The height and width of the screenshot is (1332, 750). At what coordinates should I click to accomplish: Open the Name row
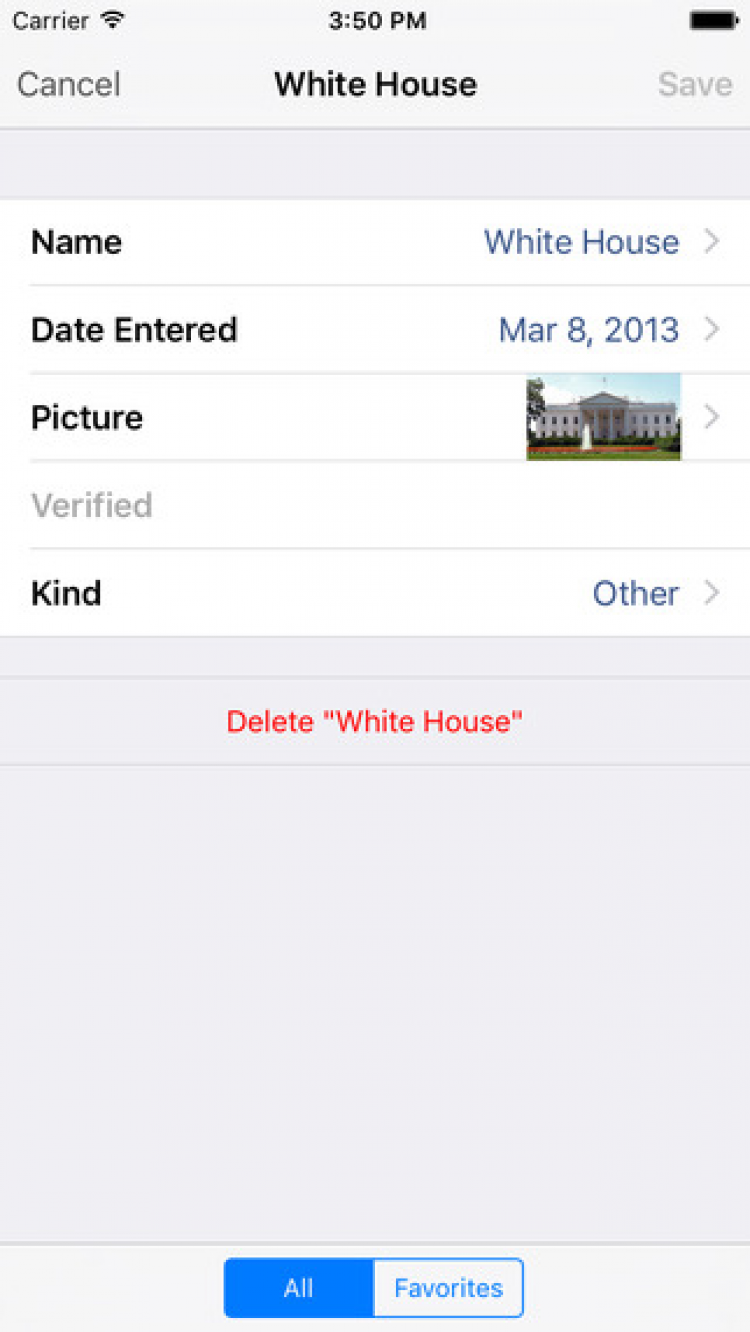pos(375,242)
